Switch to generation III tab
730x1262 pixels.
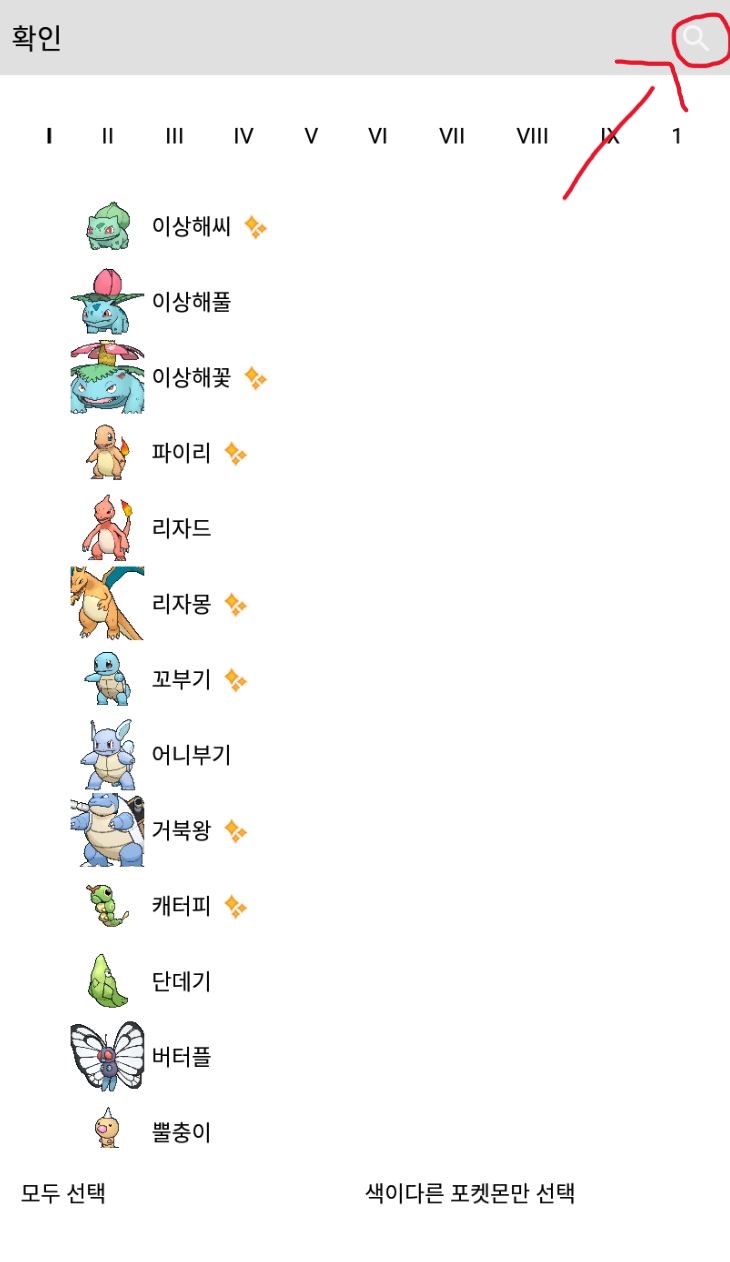pos(174,136)
